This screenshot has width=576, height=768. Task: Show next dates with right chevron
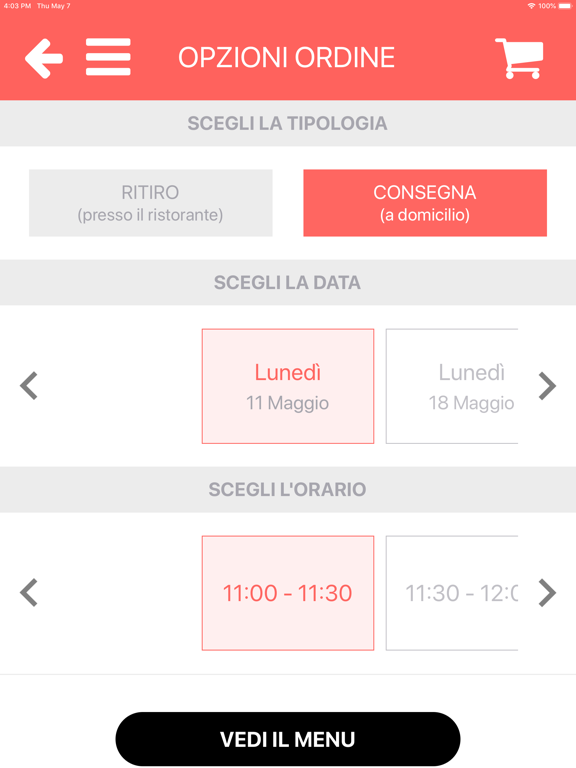tap(547, 386)
